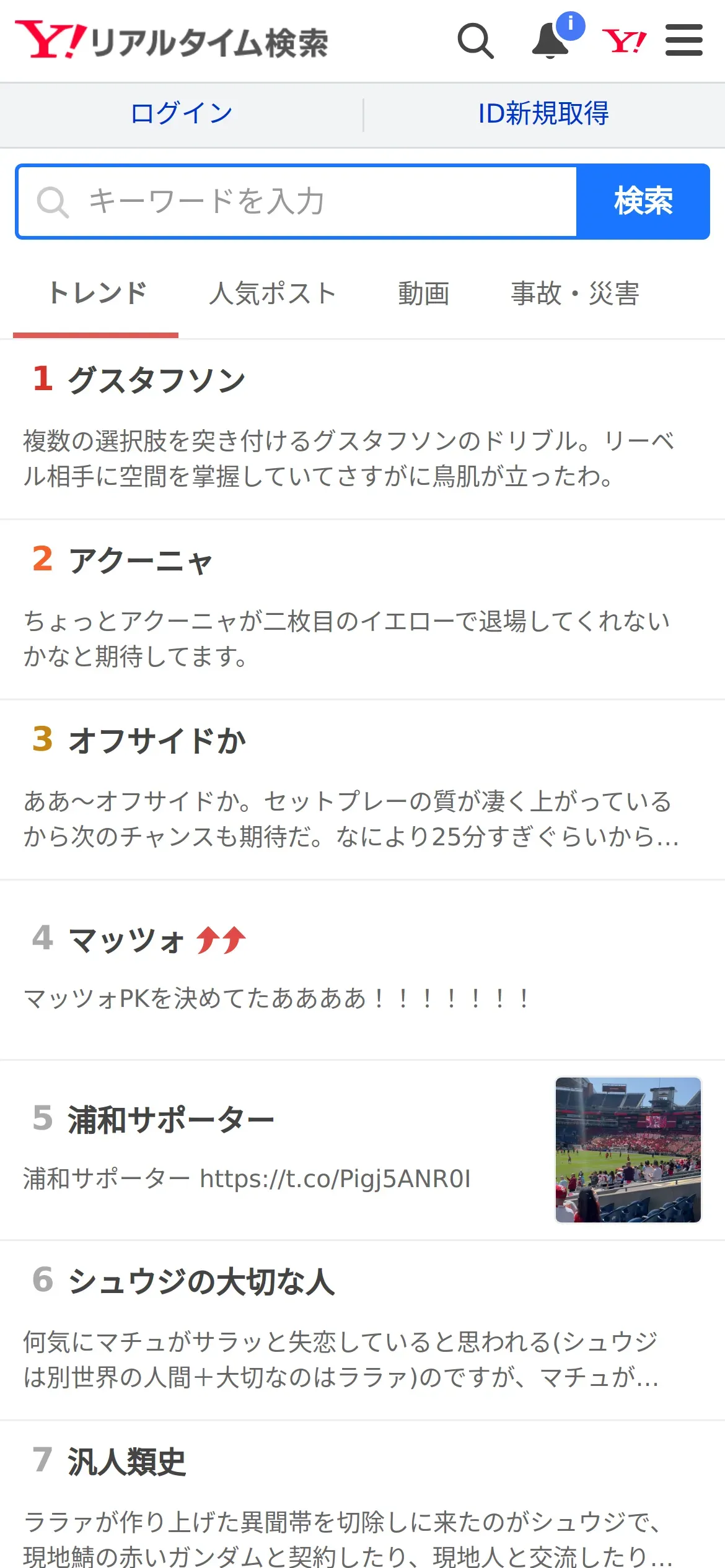
Task: Open the notifications bell
Action: click(550, 41)
